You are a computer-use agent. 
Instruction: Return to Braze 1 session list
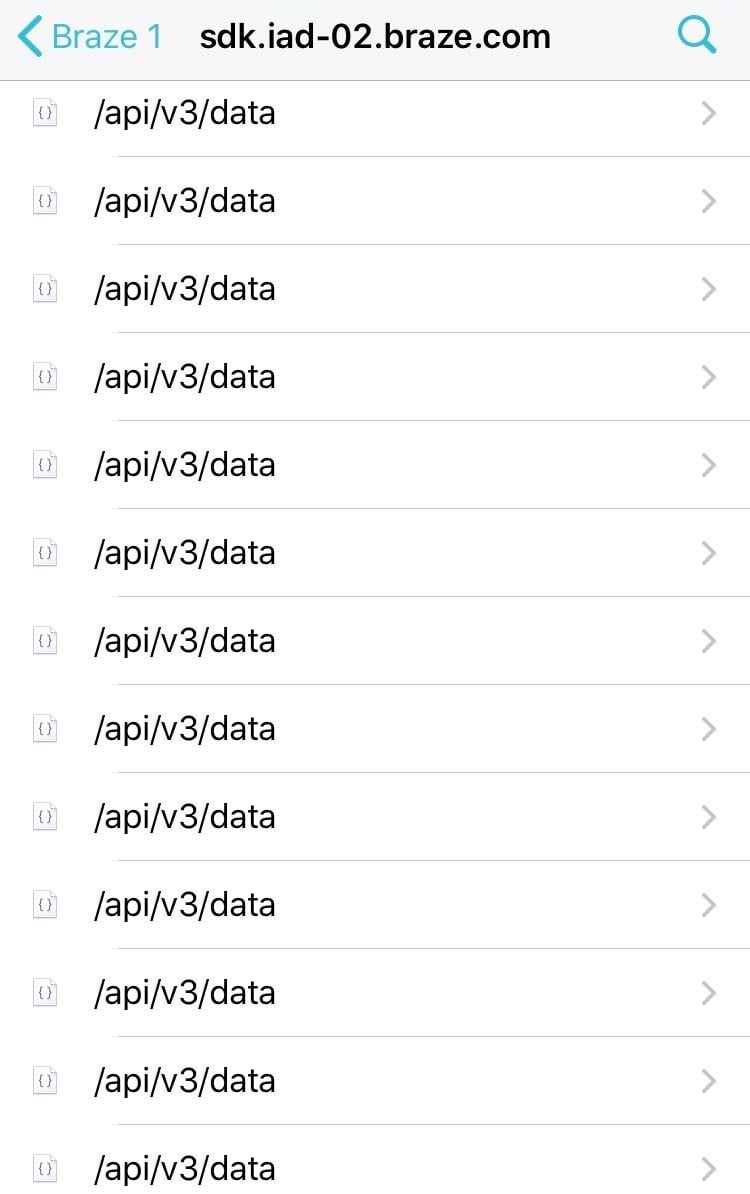(85, 35)
